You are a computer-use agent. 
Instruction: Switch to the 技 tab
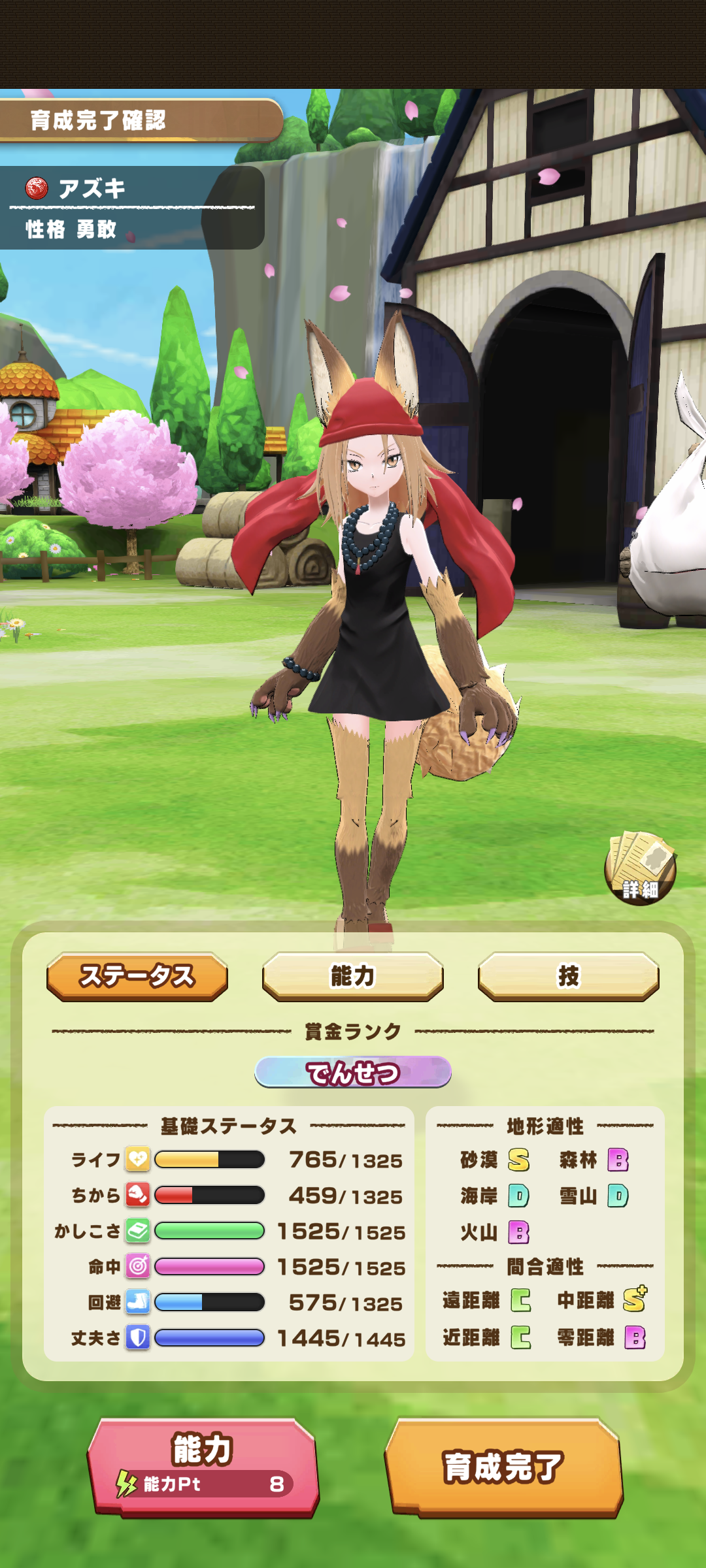coord(568,976)
